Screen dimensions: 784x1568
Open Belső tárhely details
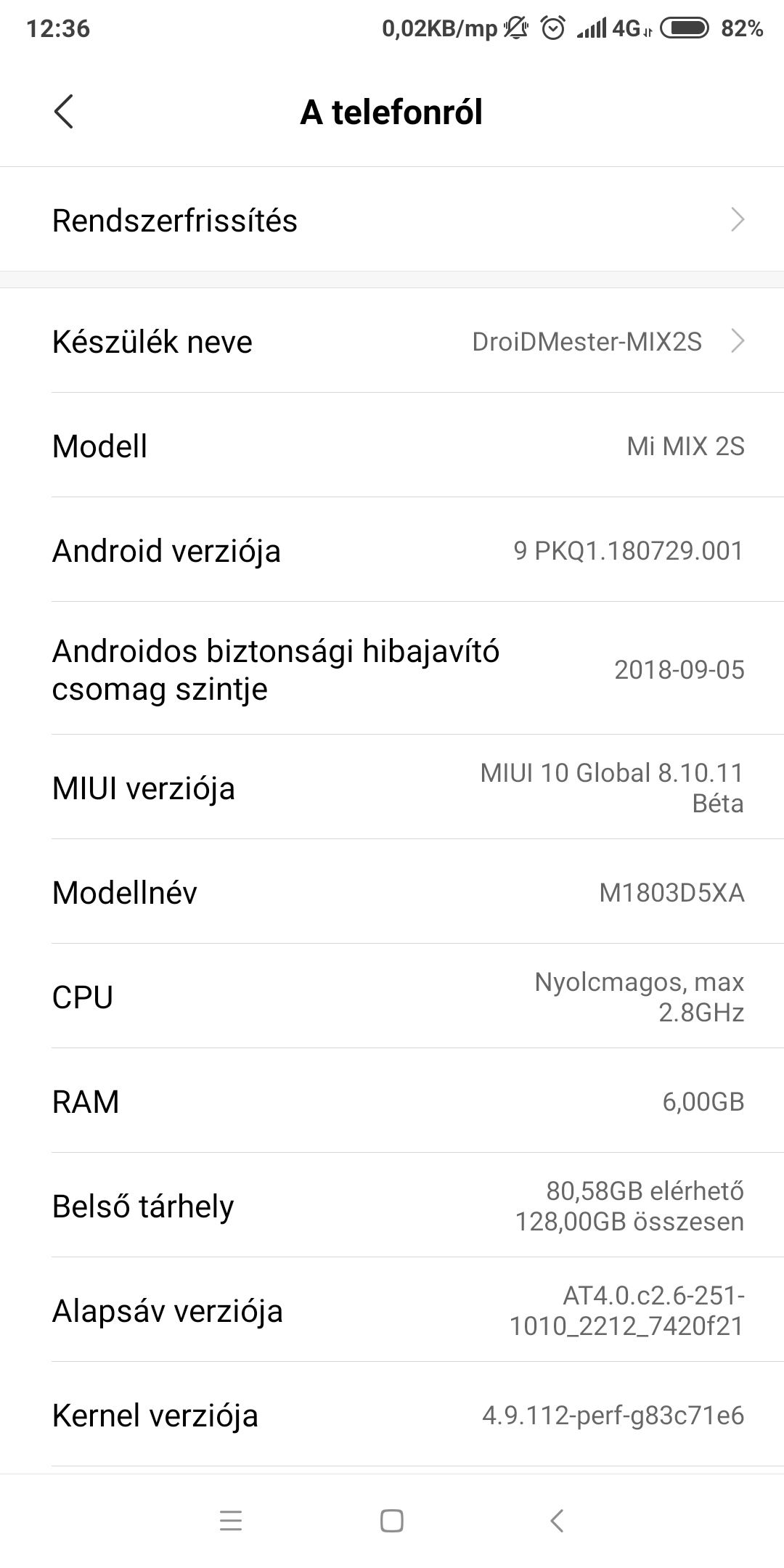392,1206
